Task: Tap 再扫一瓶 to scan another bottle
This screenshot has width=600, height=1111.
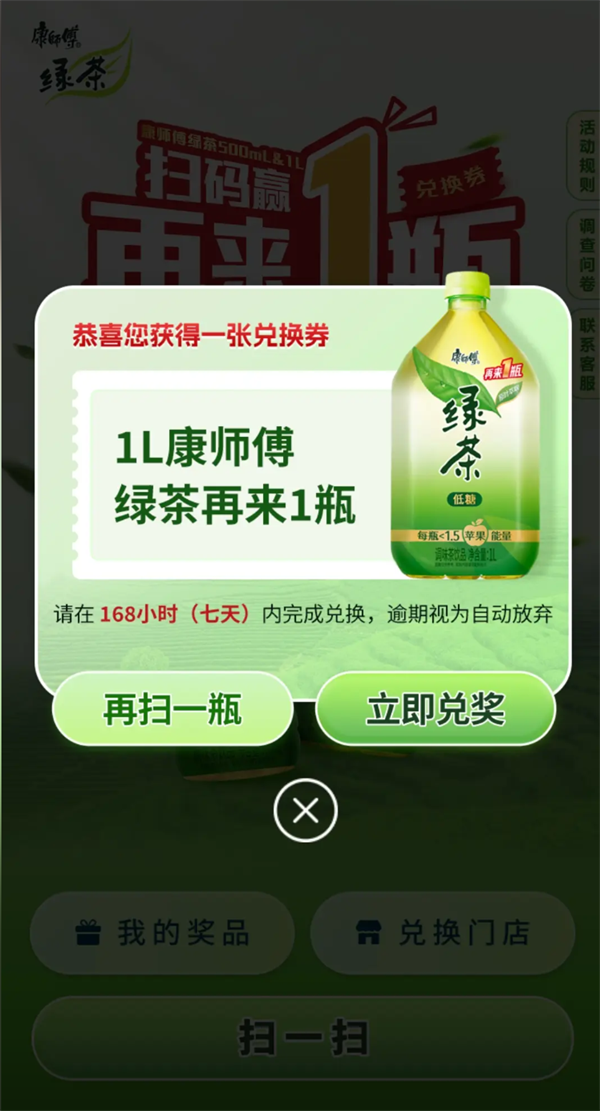Action: [x=172, y=710]
